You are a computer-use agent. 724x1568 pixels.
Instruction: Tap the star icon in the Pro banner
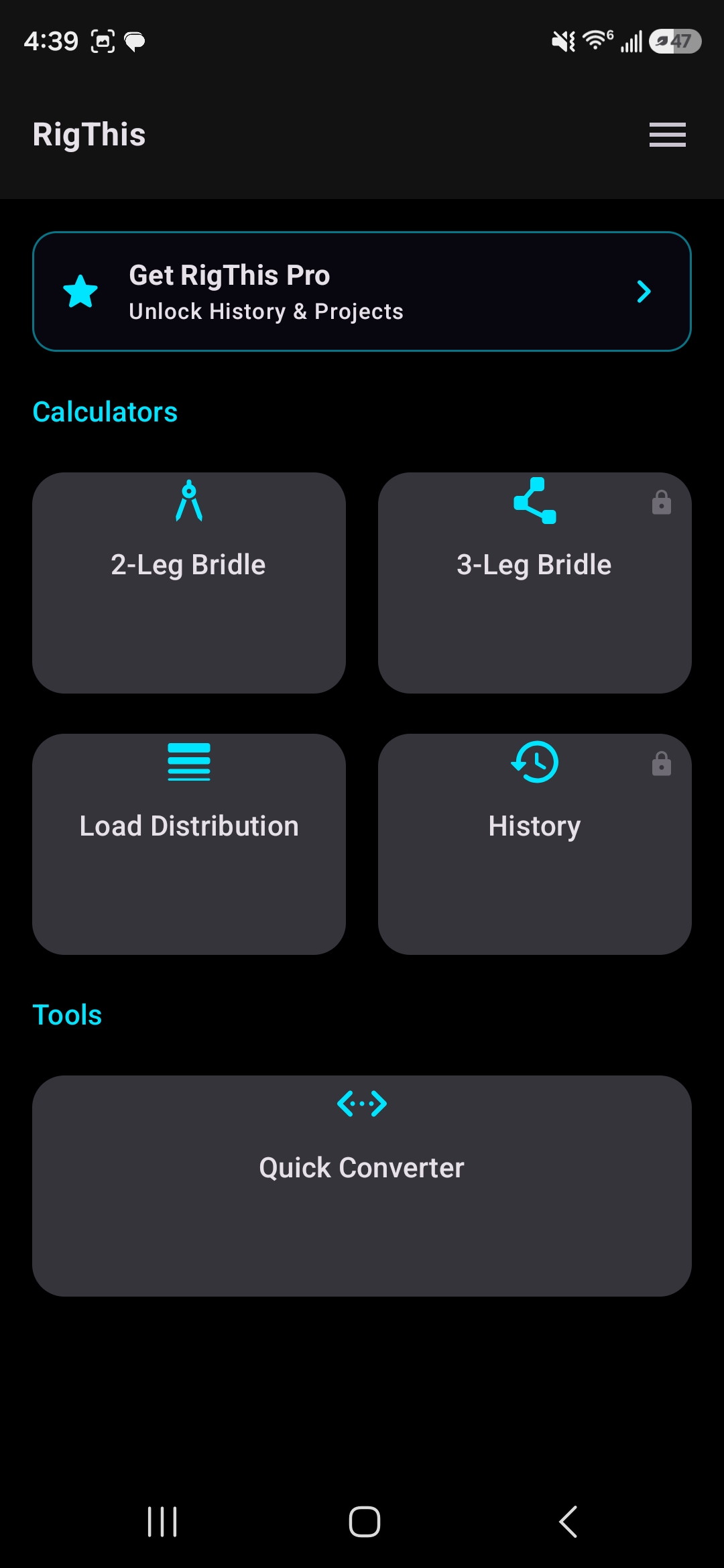(x=80, y=291)
